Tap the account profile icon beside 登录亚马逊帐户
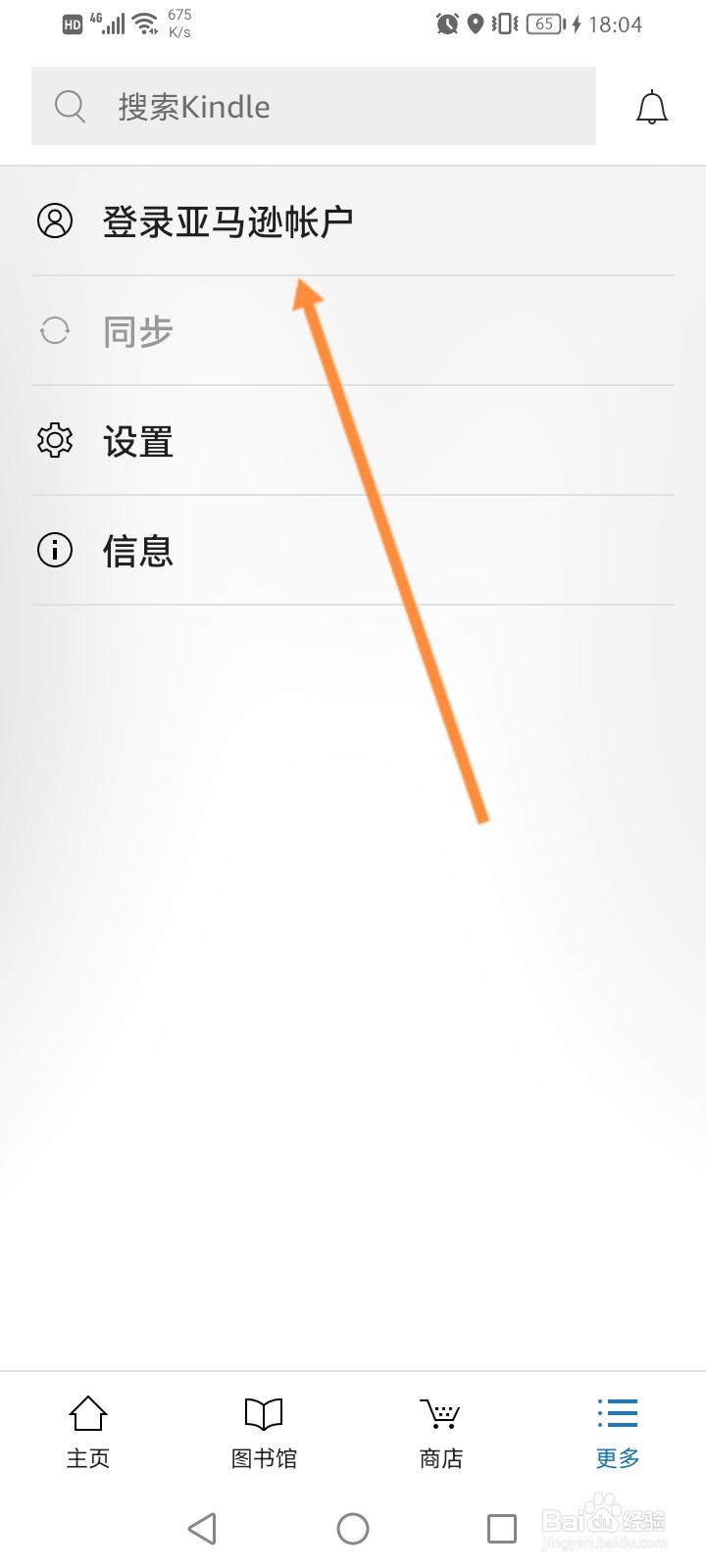The width and height of the screenshot is (706, 1568). click(x=55, y=221)
